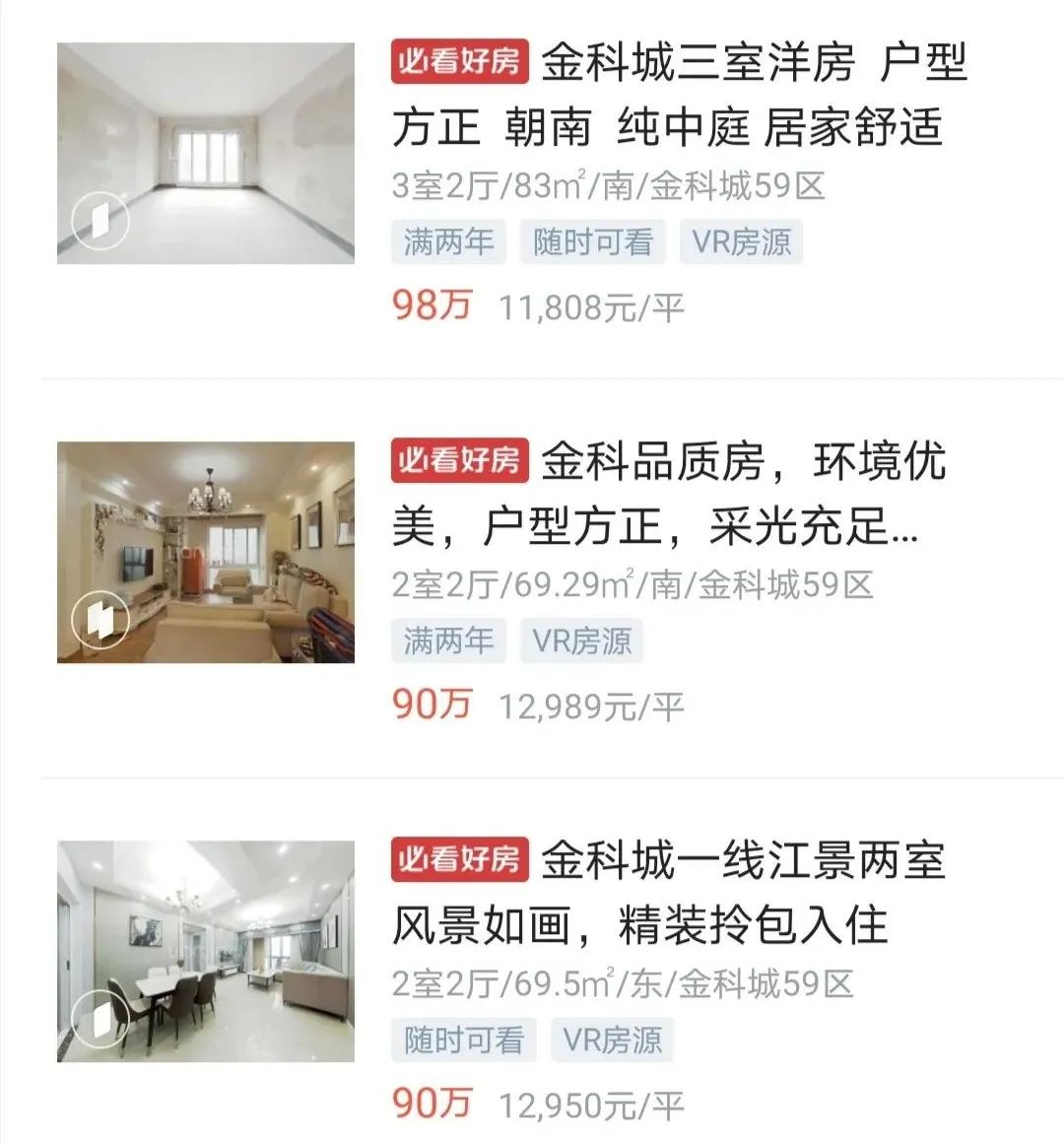Expand the second listing's VR房源 label
The width and height of the screenshot is (1064, 1144).
tap(582, 641)
